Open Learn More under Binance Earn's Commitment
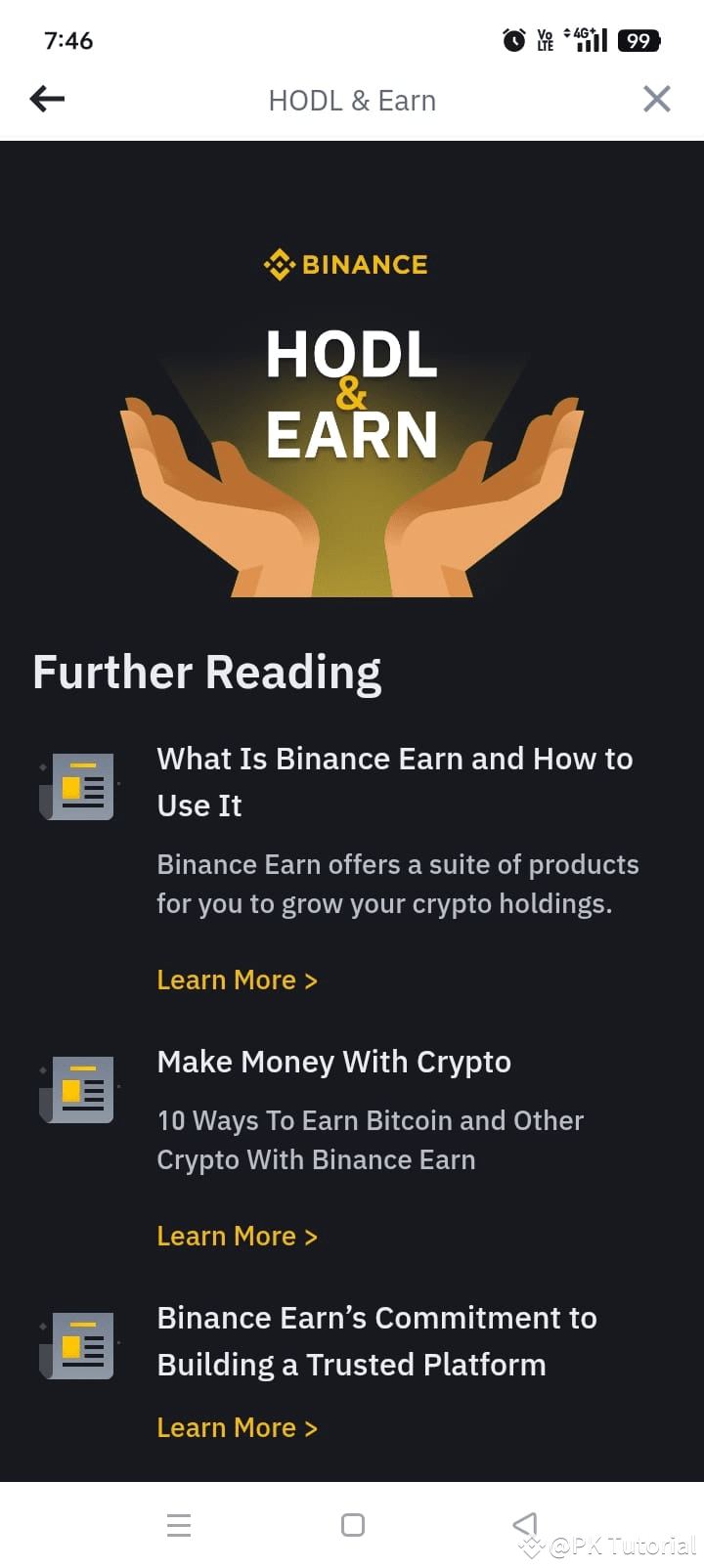The image size is (704, 1568). tap(237, 1427)
